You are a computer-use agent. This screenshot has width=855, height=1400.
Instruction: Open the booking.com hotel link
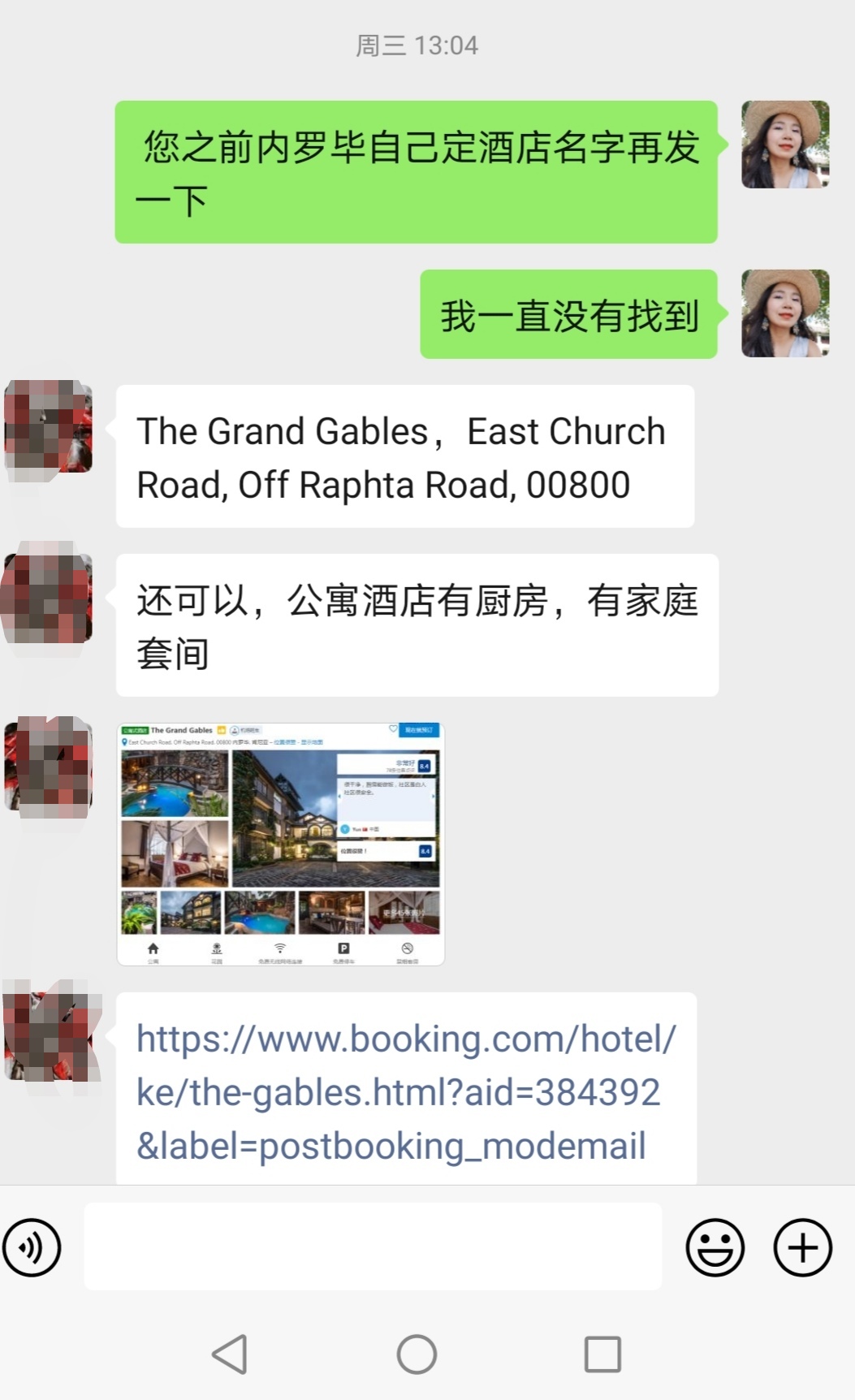pos(404,1091)
